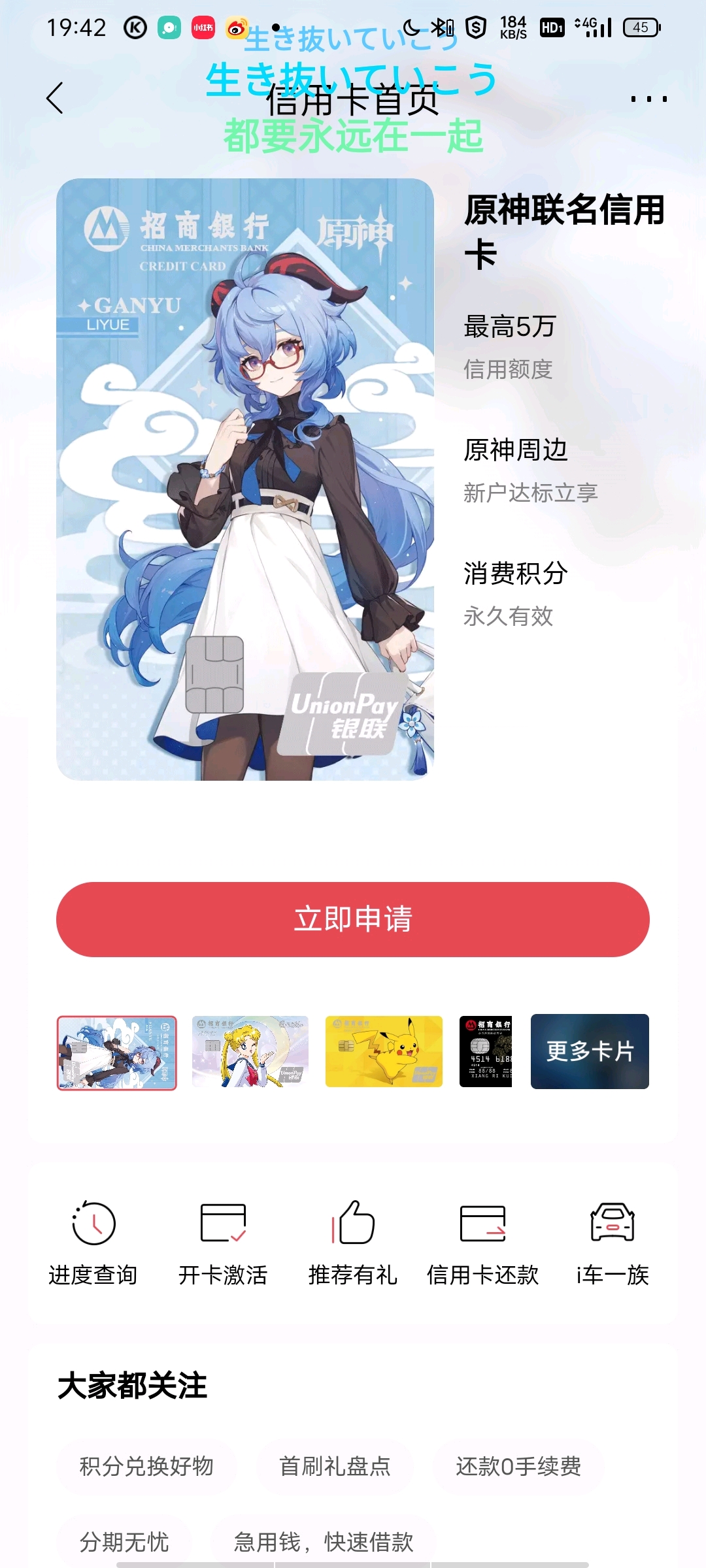706x1568 pixels.
Task: Tap the 积分兑换好物 chip
Action: pyautogui.click(x=146, y=1467)
